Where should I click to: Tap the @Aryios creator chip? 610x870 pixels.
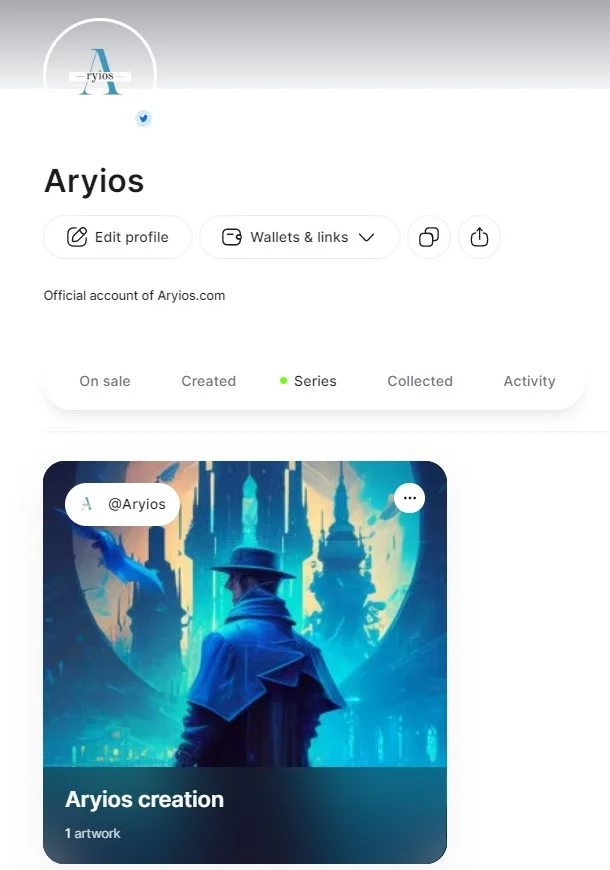click(123, 504)
